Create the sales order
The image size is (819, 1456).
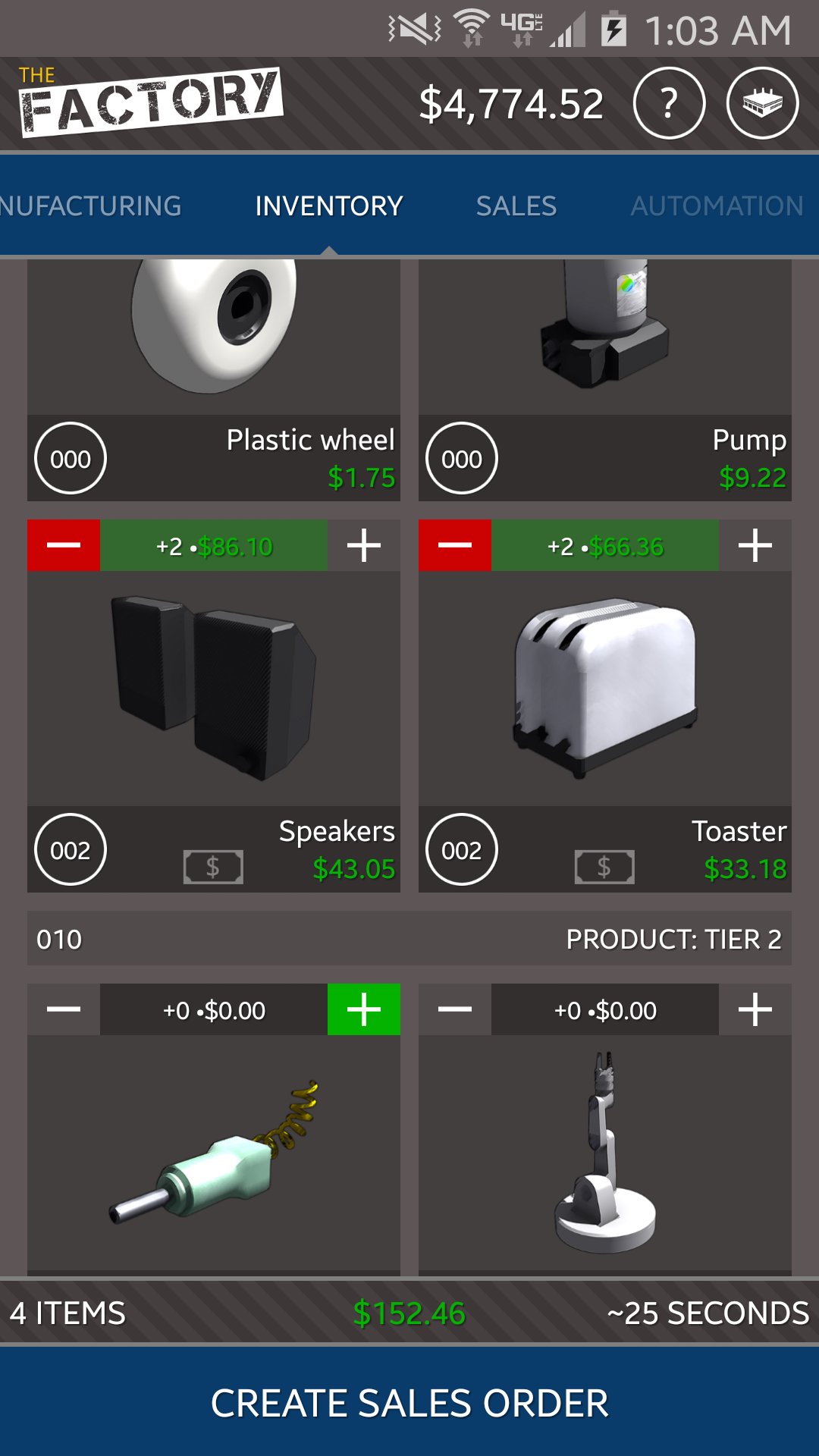(x=409, y=1402)
